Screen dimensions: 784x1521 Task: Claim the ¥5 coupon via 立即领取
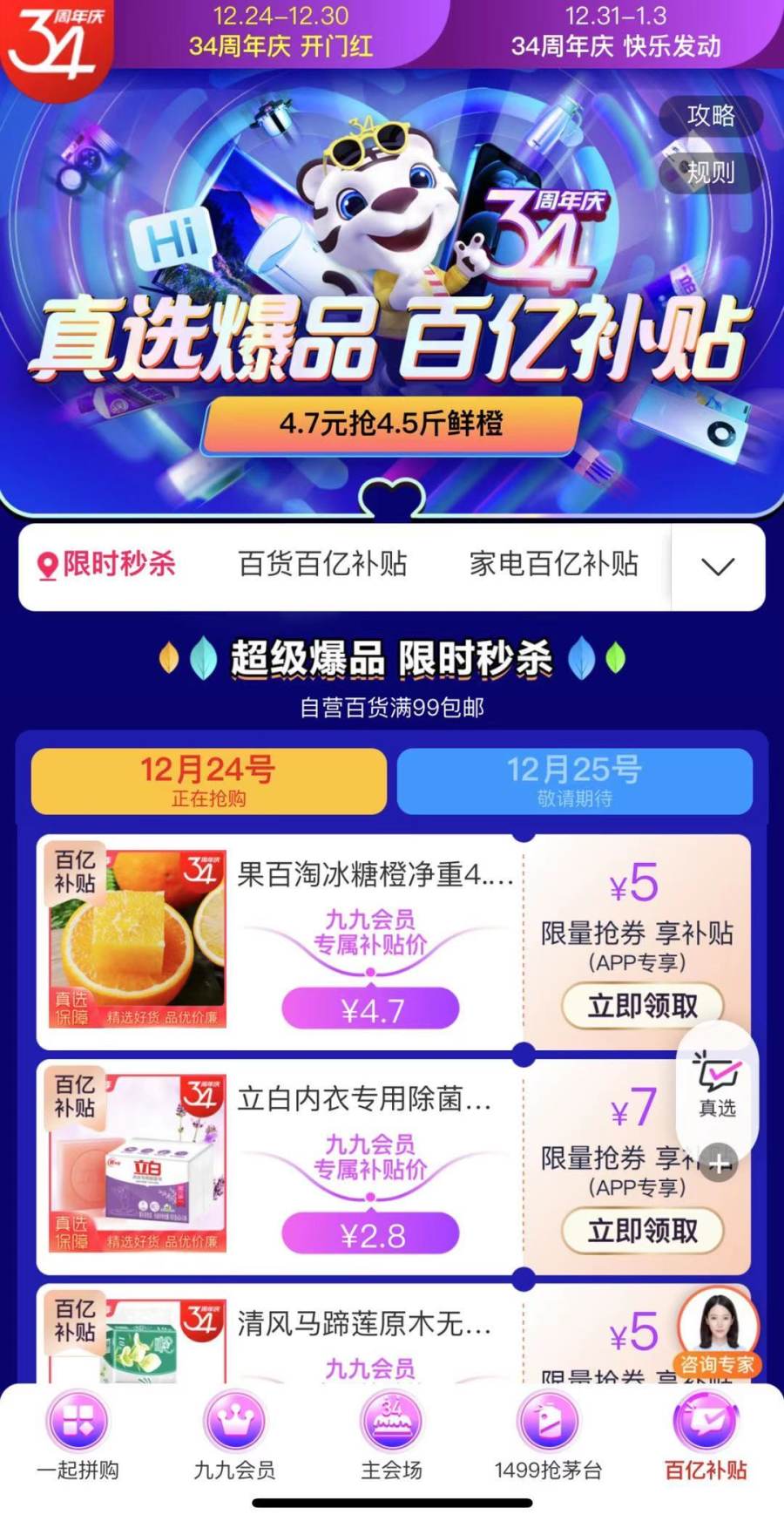641,1004
